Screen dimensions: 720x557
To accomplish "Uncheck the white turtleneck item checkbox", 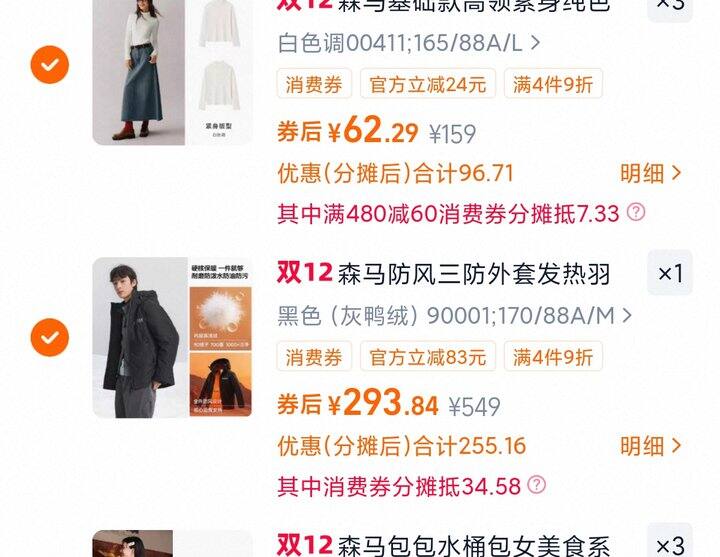I will (x=50, y=65).
